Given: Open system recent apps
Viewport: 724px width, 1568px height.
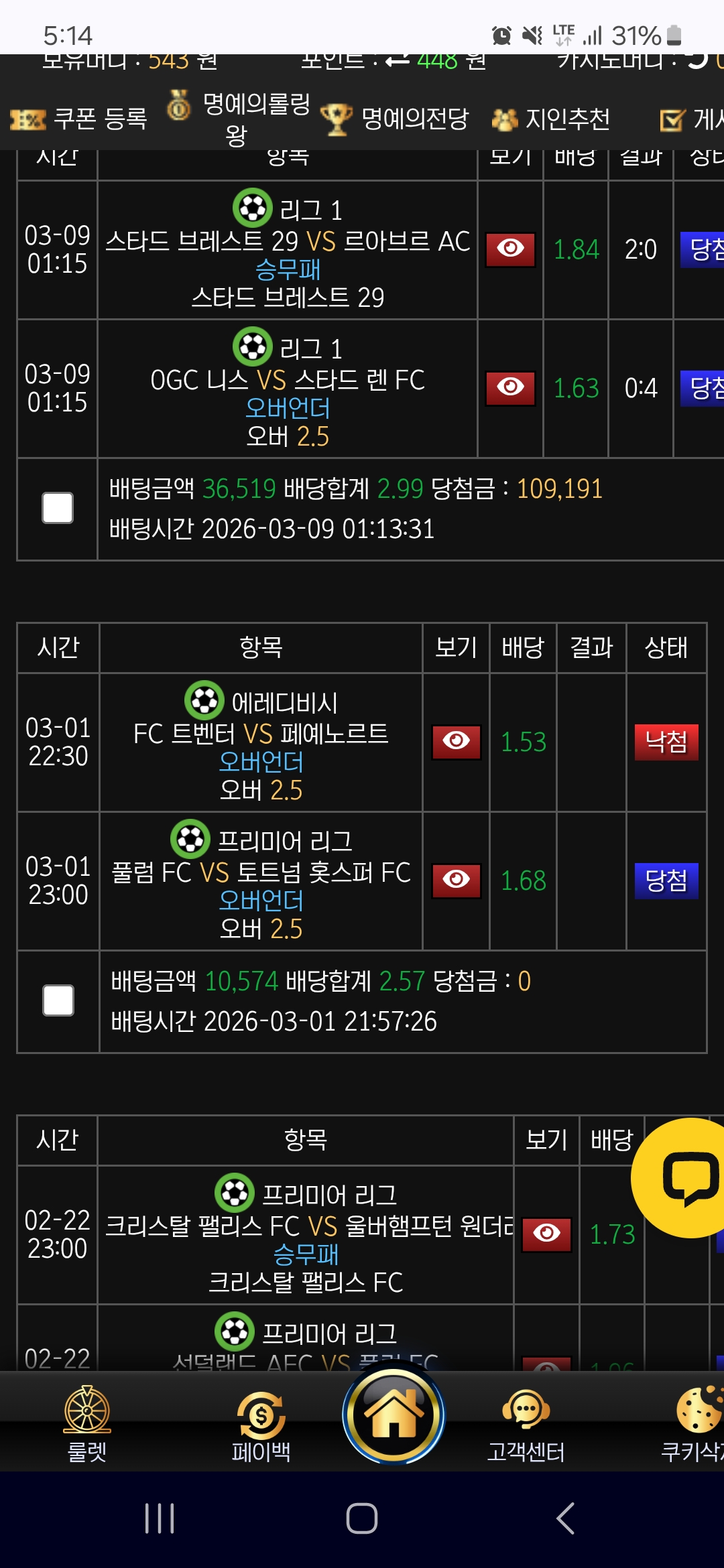Looking at the screenshot, I should pyautogui.click(x=160, y=1518).
